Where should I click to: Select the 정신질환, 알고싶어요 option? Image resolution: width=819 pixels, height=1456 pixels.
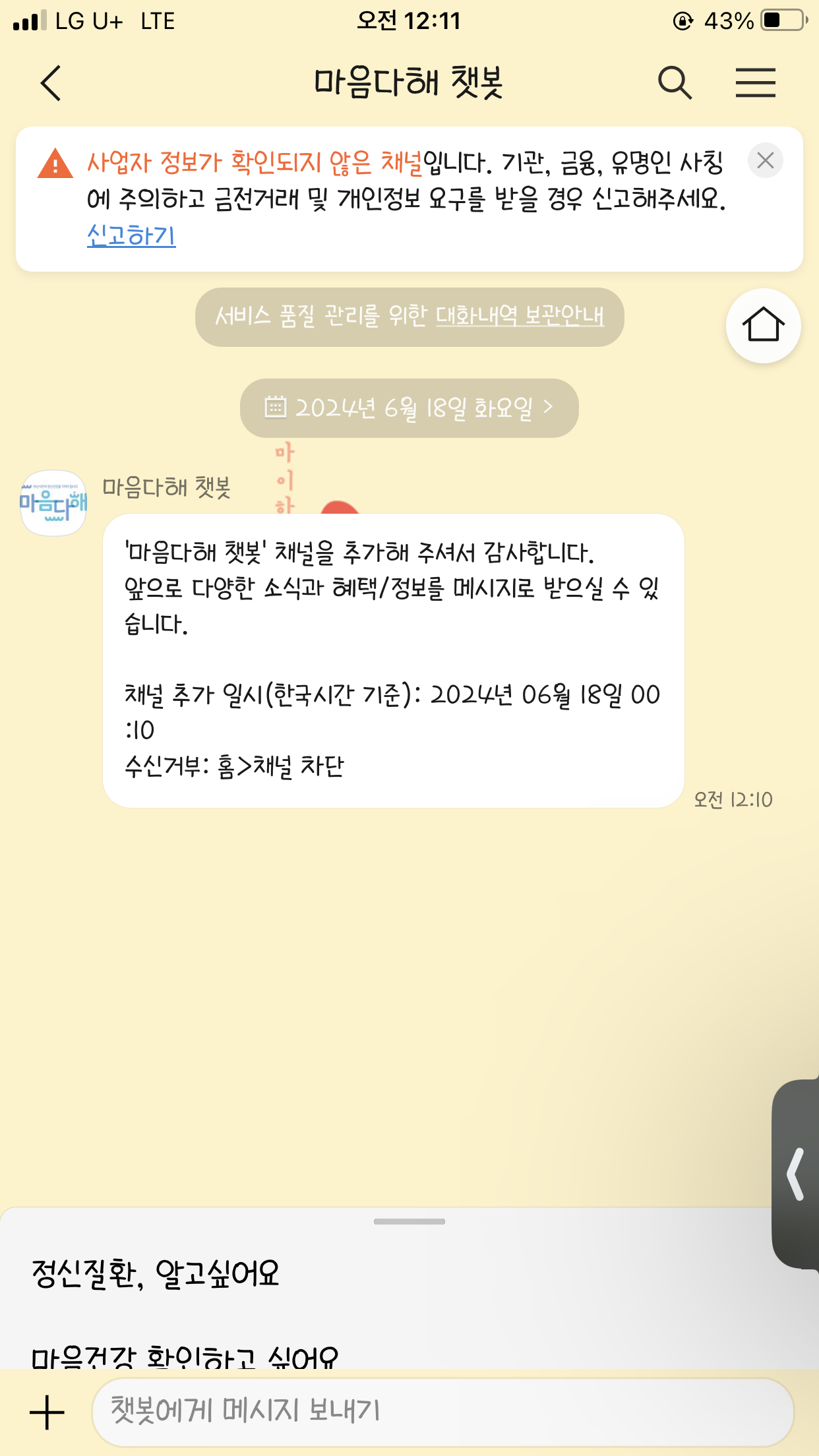[x=156, y=1273]
